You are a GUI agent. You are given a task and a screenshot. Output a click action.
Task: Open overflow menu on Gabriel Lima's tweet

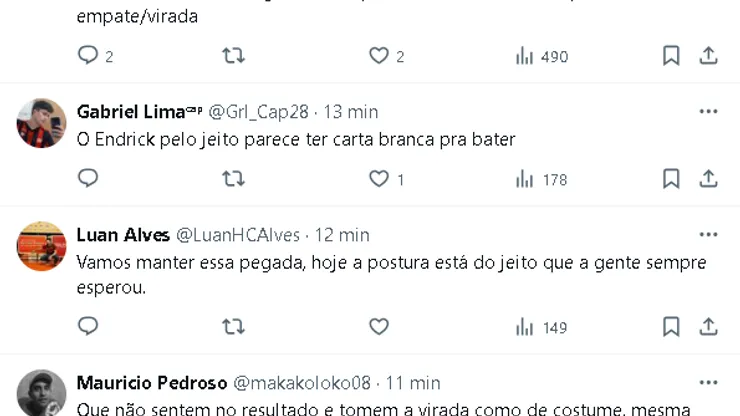708,111
